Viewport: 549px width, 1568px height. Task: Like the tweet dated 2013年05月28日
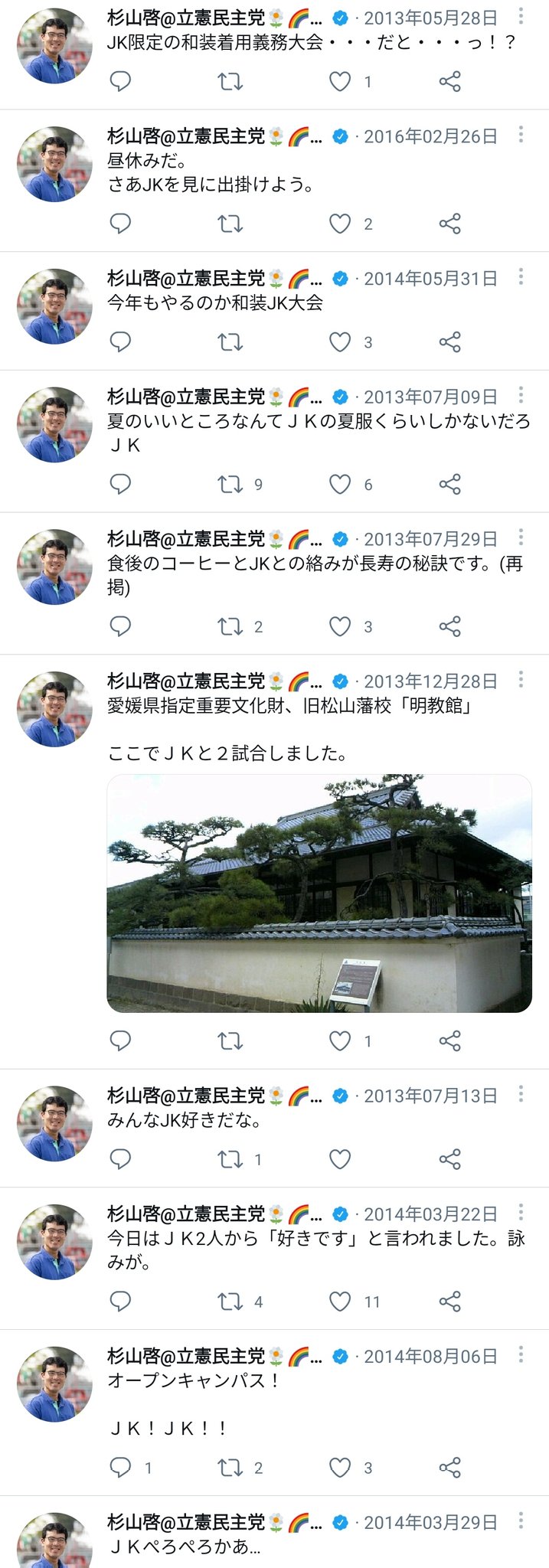click(340, 81)
